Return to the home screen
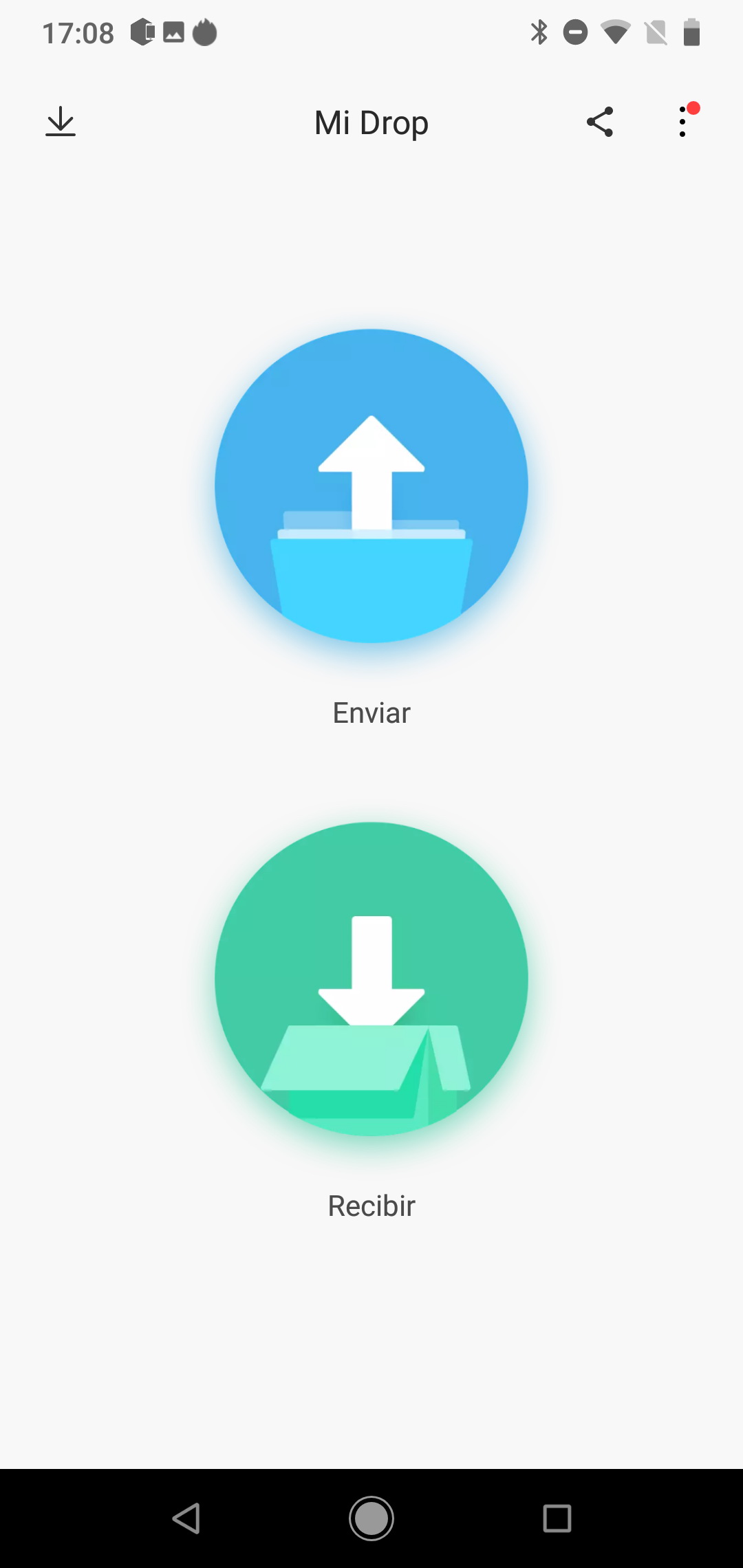The height and width of the screenshot is (1568, 743). click(371, 1518)
